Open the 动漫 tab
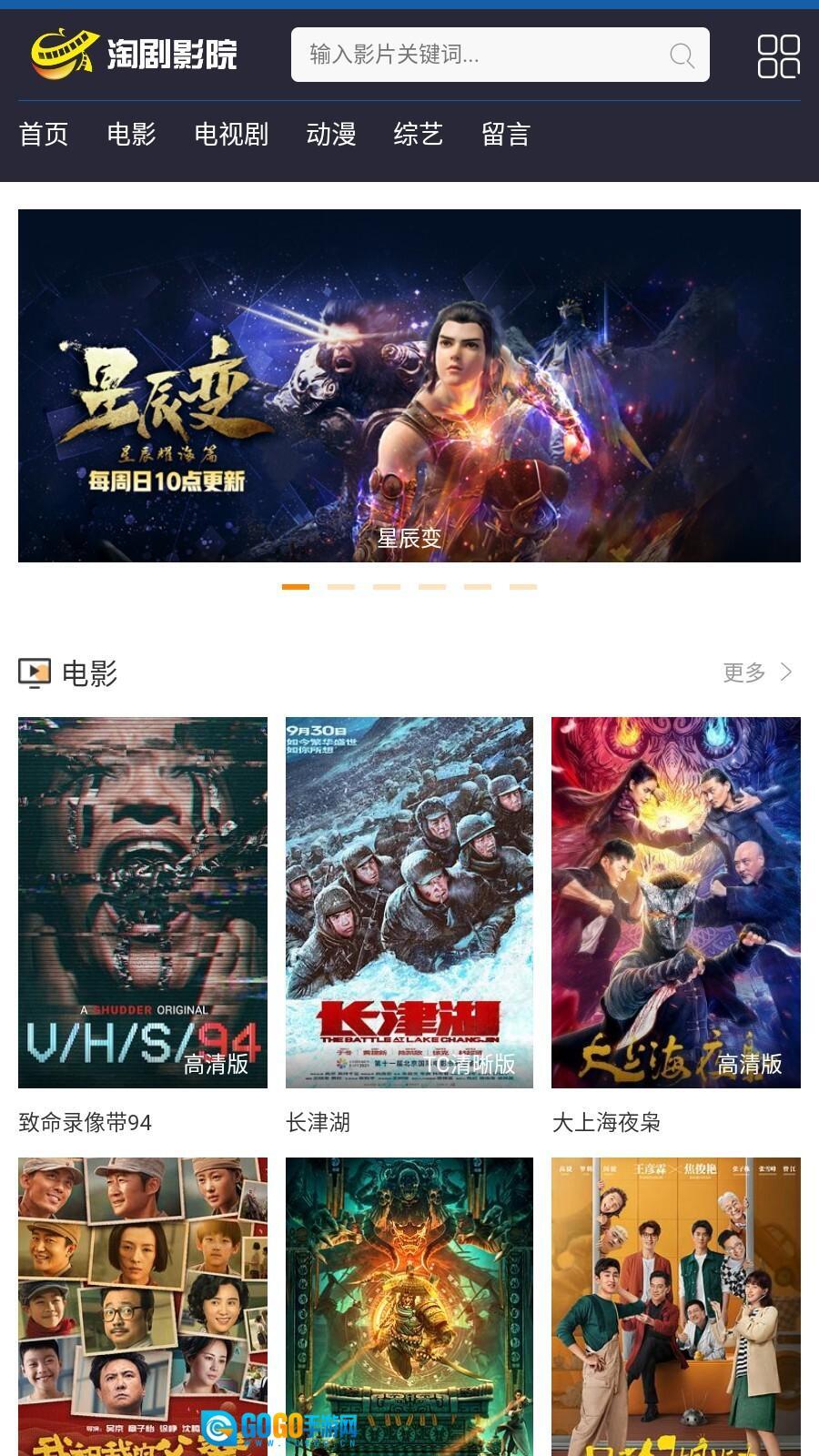The height and width of the screenshot is (1456, 819). click(x=331, y=135)
